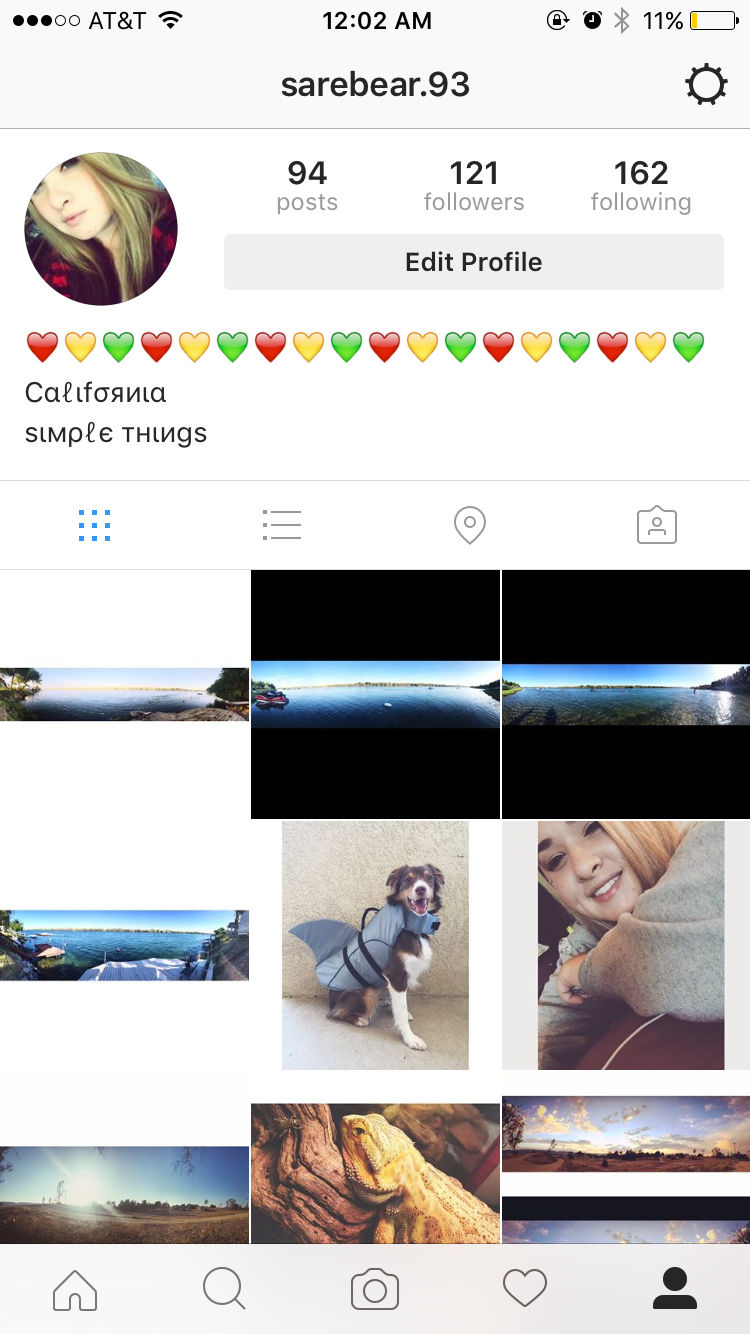Viewport: 750px width, 1334px height.
Task: View the list of 121 followers
Action: tap(473, 187)
